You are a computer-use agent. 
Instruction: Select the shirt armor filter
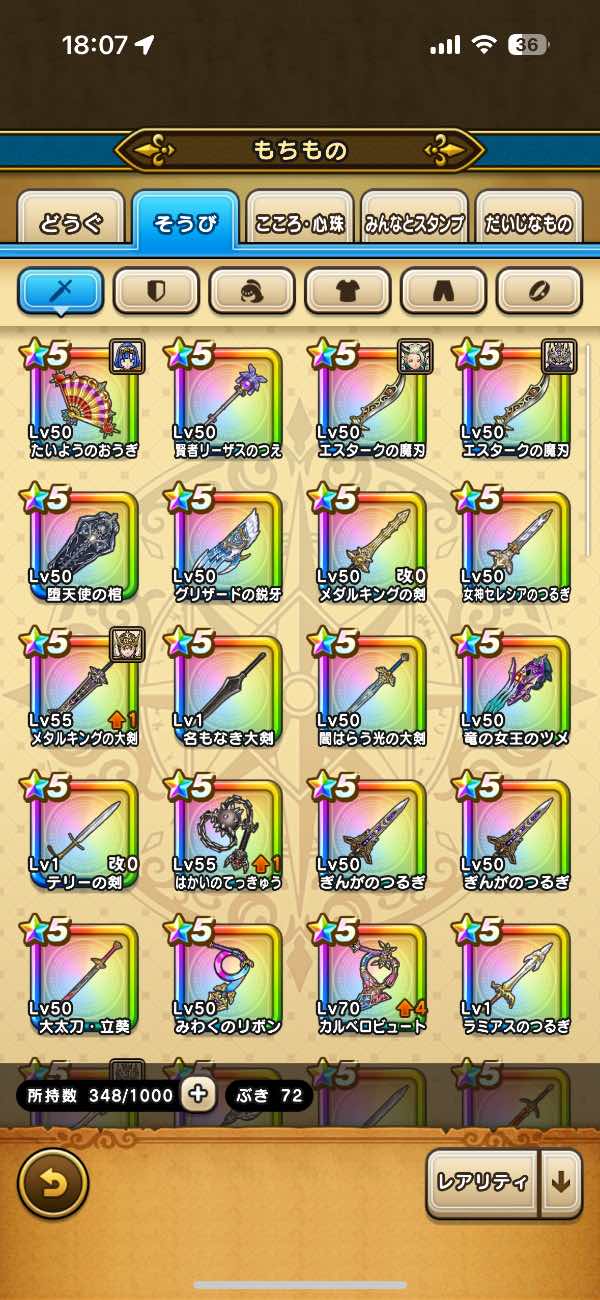[348, 291]
